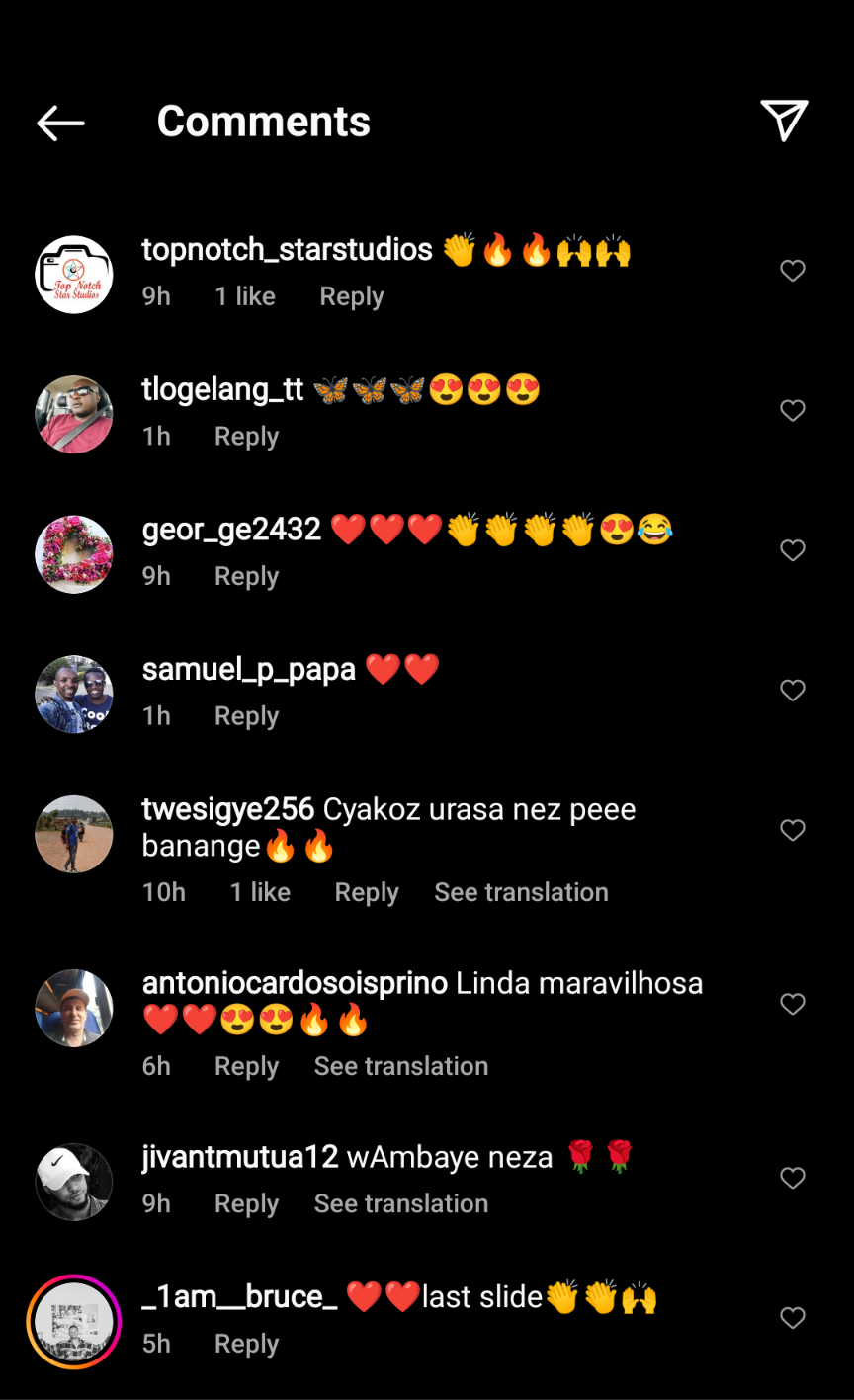854x1400 pixels.
Task: Open the geor_ge2432 username
Action: click(x=231, y=530)
